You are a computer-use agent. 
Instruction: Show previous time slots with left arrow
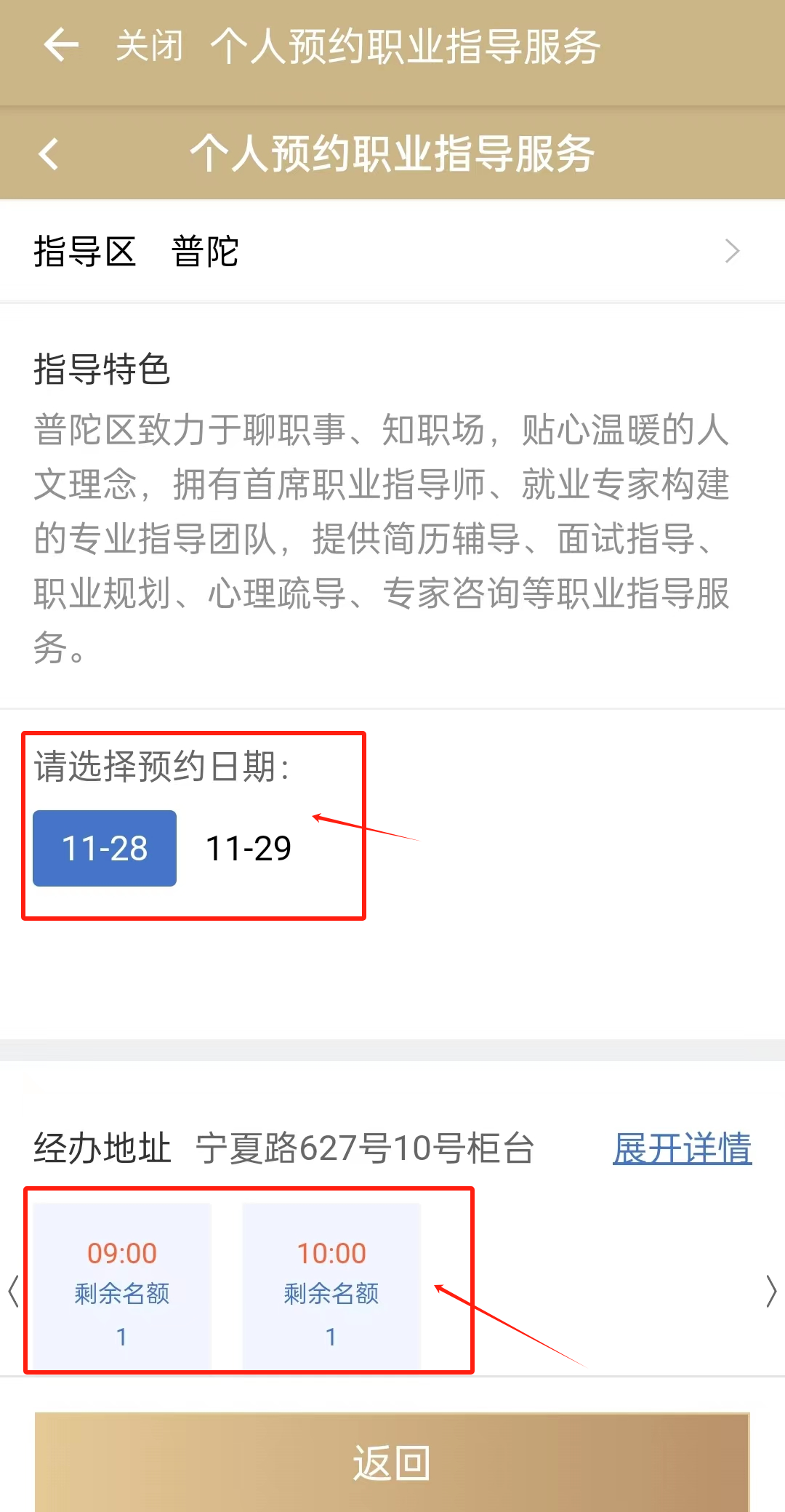[x=13, y=1292]
